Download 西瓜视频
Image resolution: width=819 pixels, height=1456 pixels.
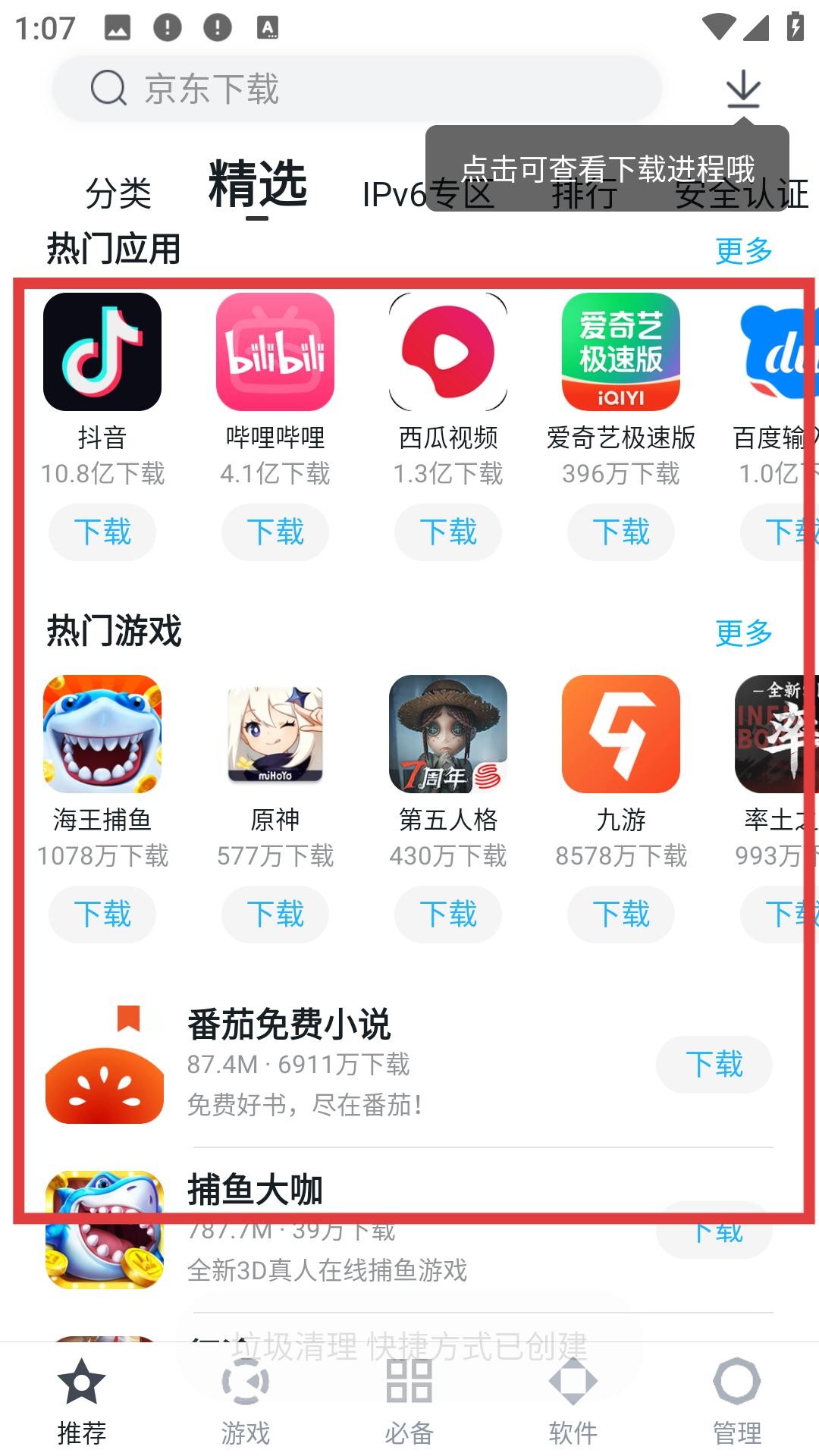click(448, 532)
